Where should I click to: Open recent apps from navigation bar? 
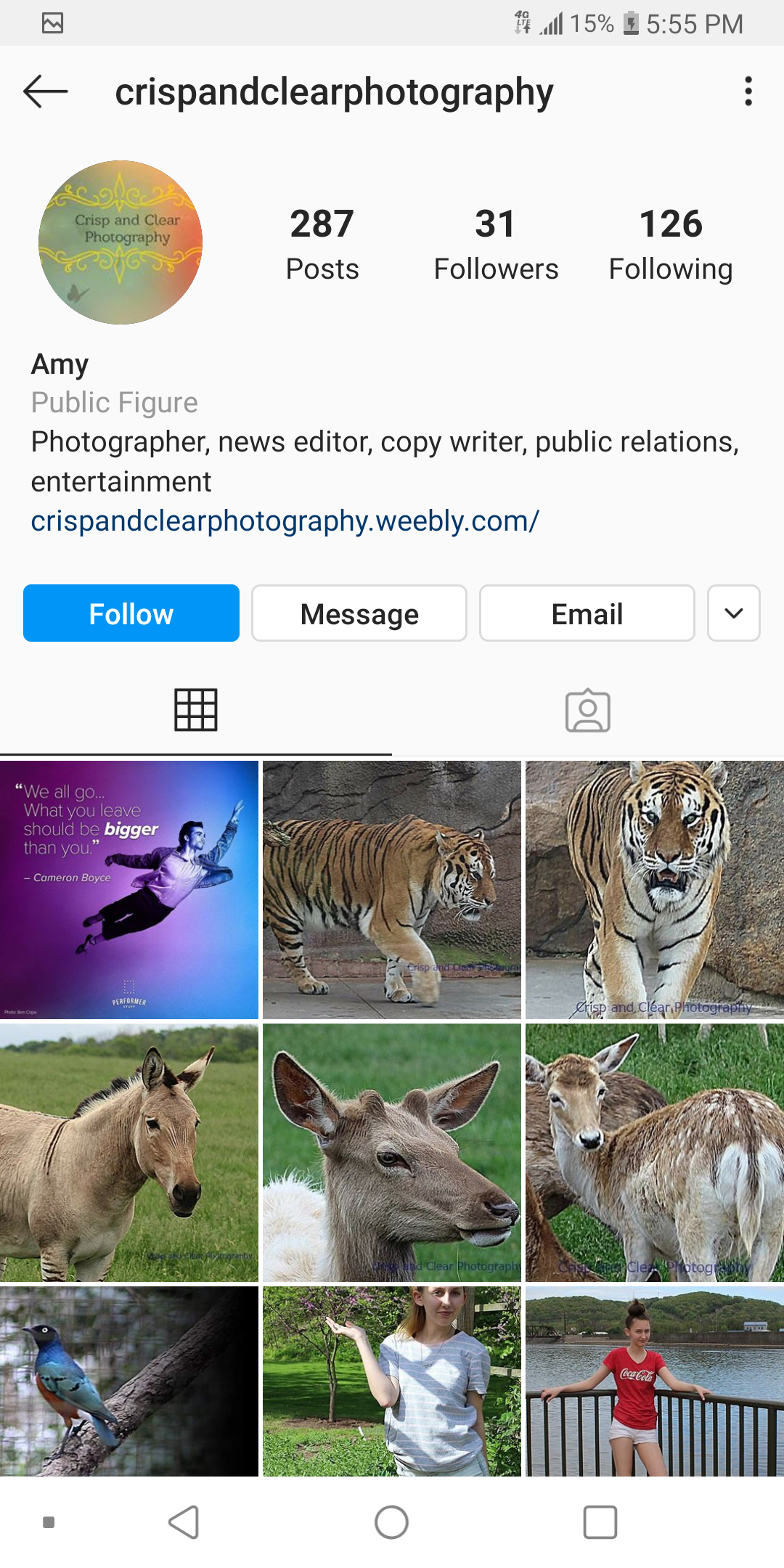click(x=600, y=1522)
